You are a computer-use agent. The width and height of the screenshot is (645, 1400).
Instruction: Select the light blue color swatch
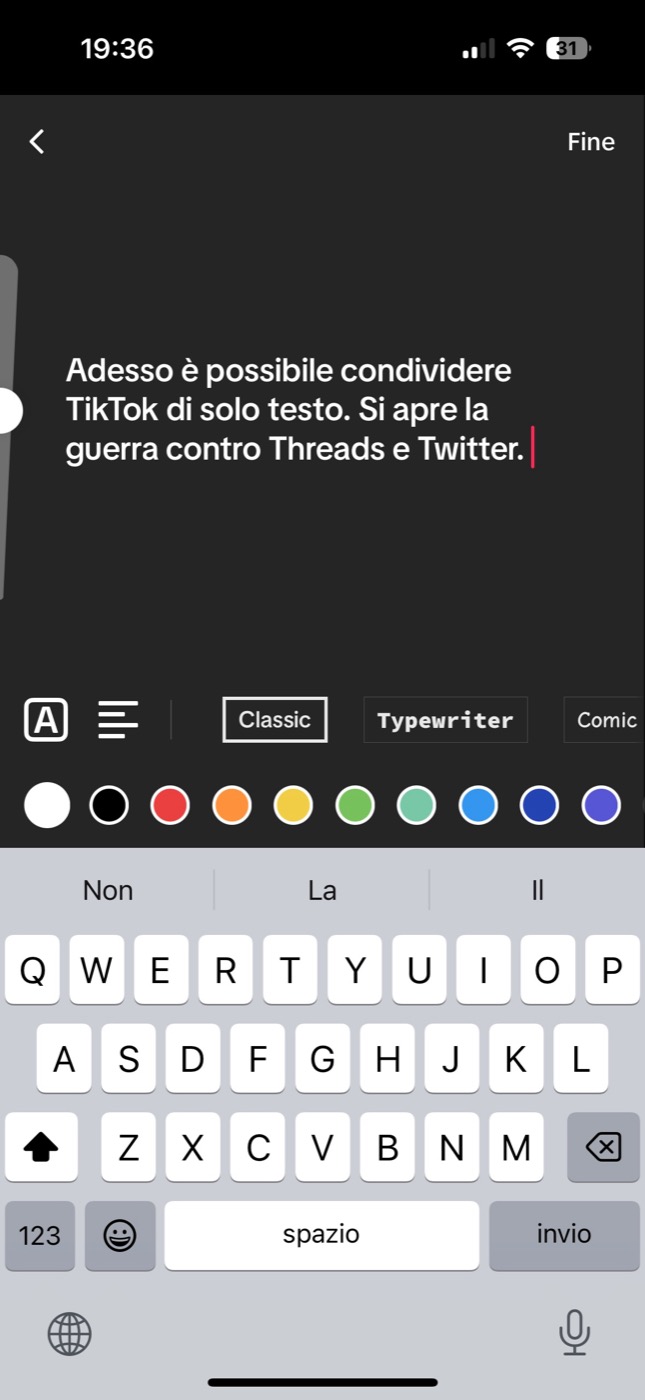478,805
